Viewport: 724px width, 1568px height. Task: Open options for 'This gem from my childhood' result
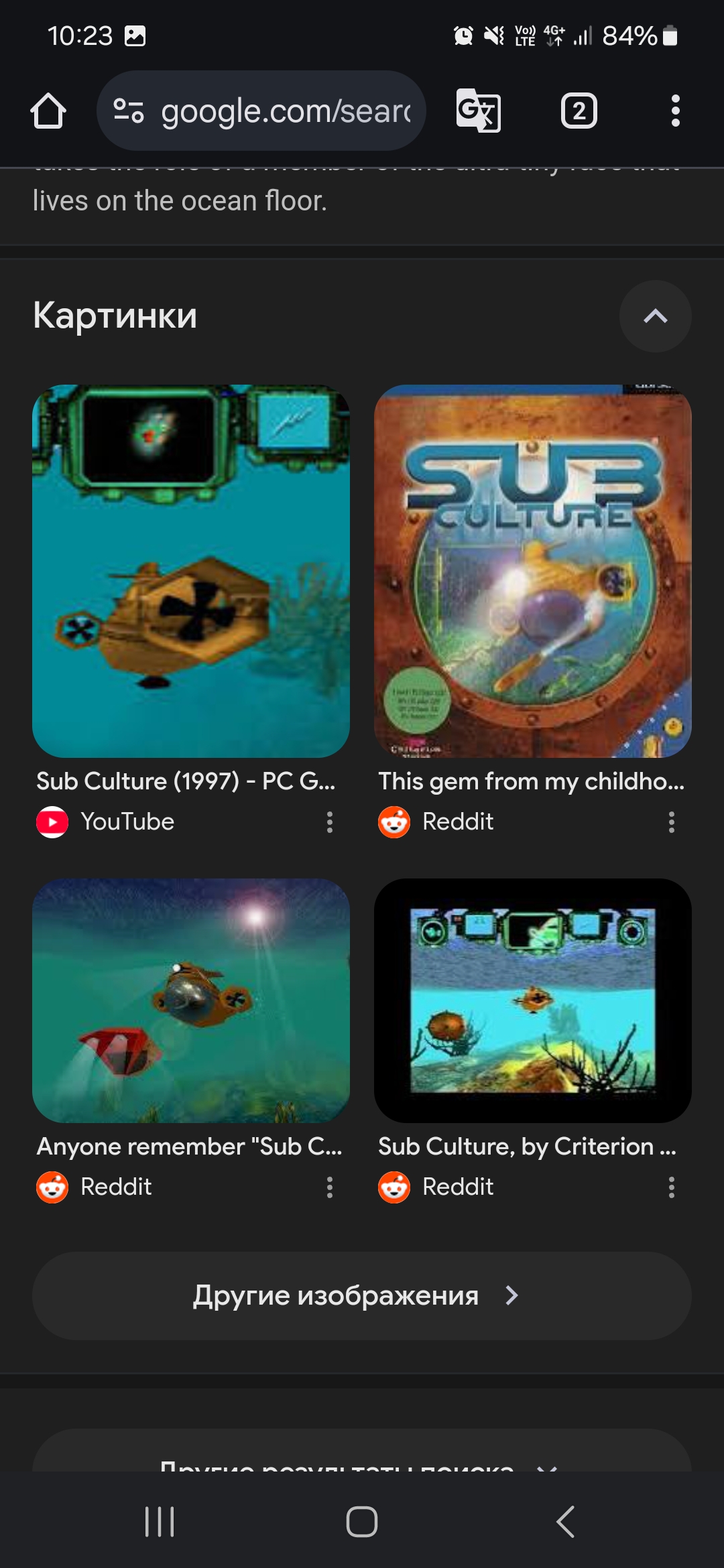pyautogui.click(x=672, y=822)
